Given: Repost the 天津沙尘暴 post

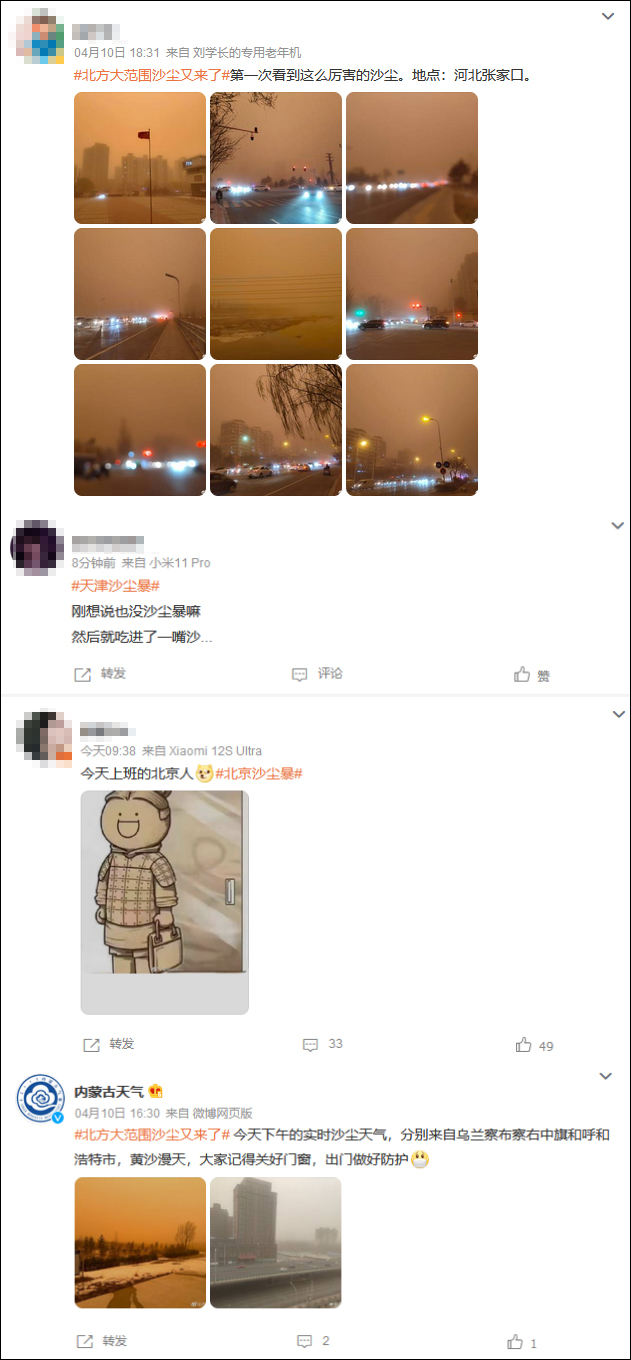Looking at the screenshot, I should pos(100,674).
